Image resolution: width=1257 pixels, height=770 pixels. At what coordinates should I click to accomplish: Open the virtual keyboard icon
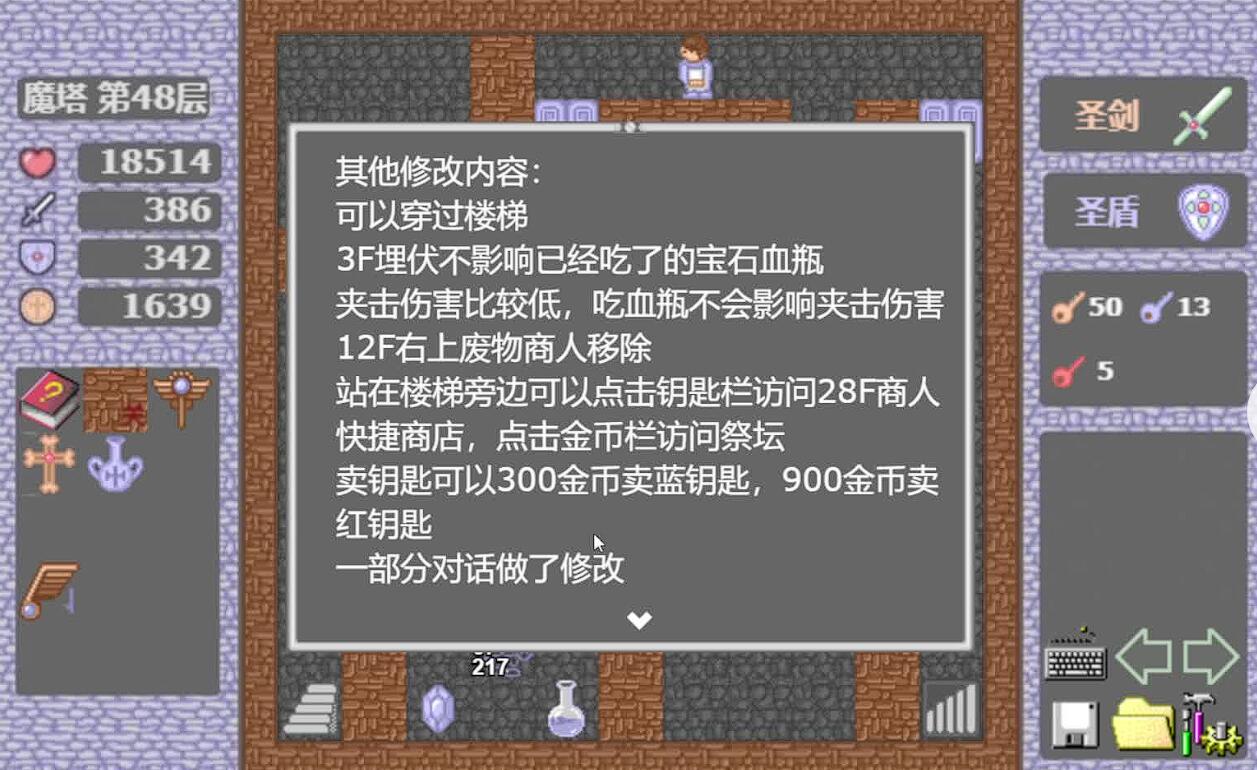coord(1075,657)
